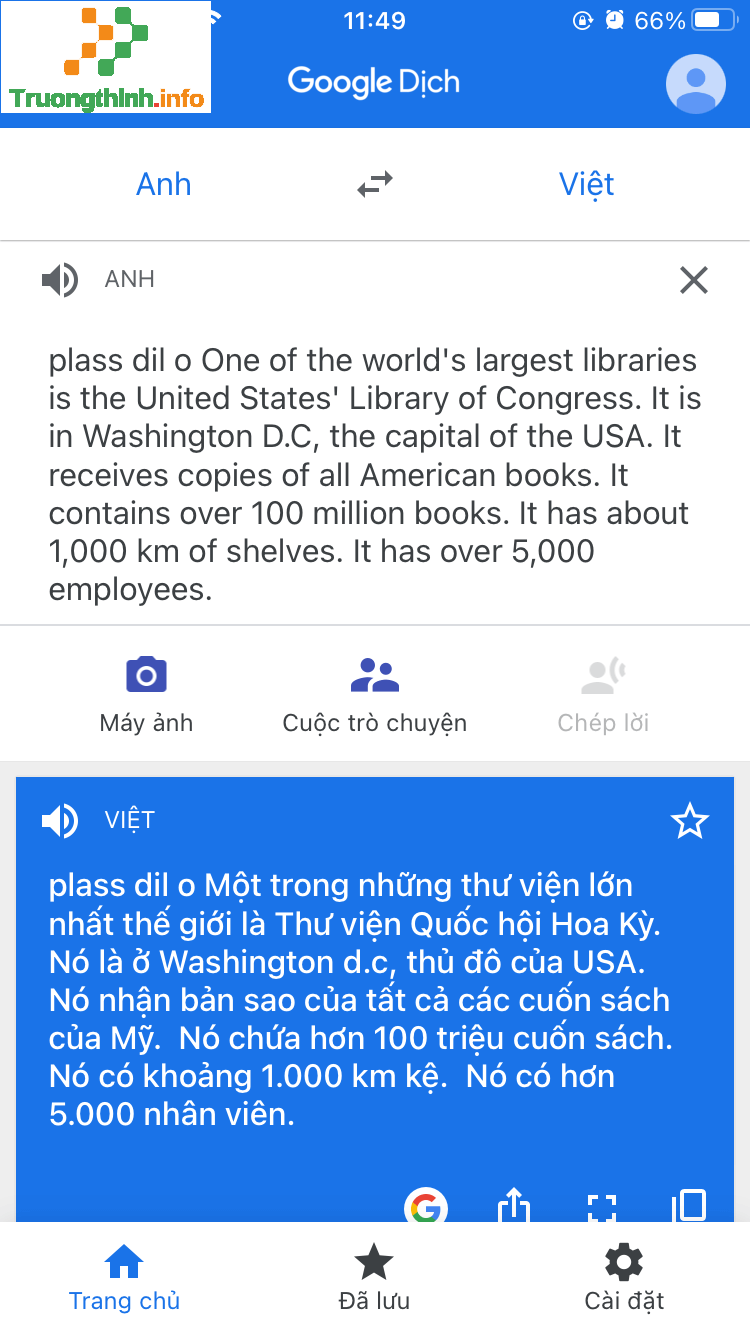
Task: Copy the Vietnamese translation
Action: [x=689, y=1206]
